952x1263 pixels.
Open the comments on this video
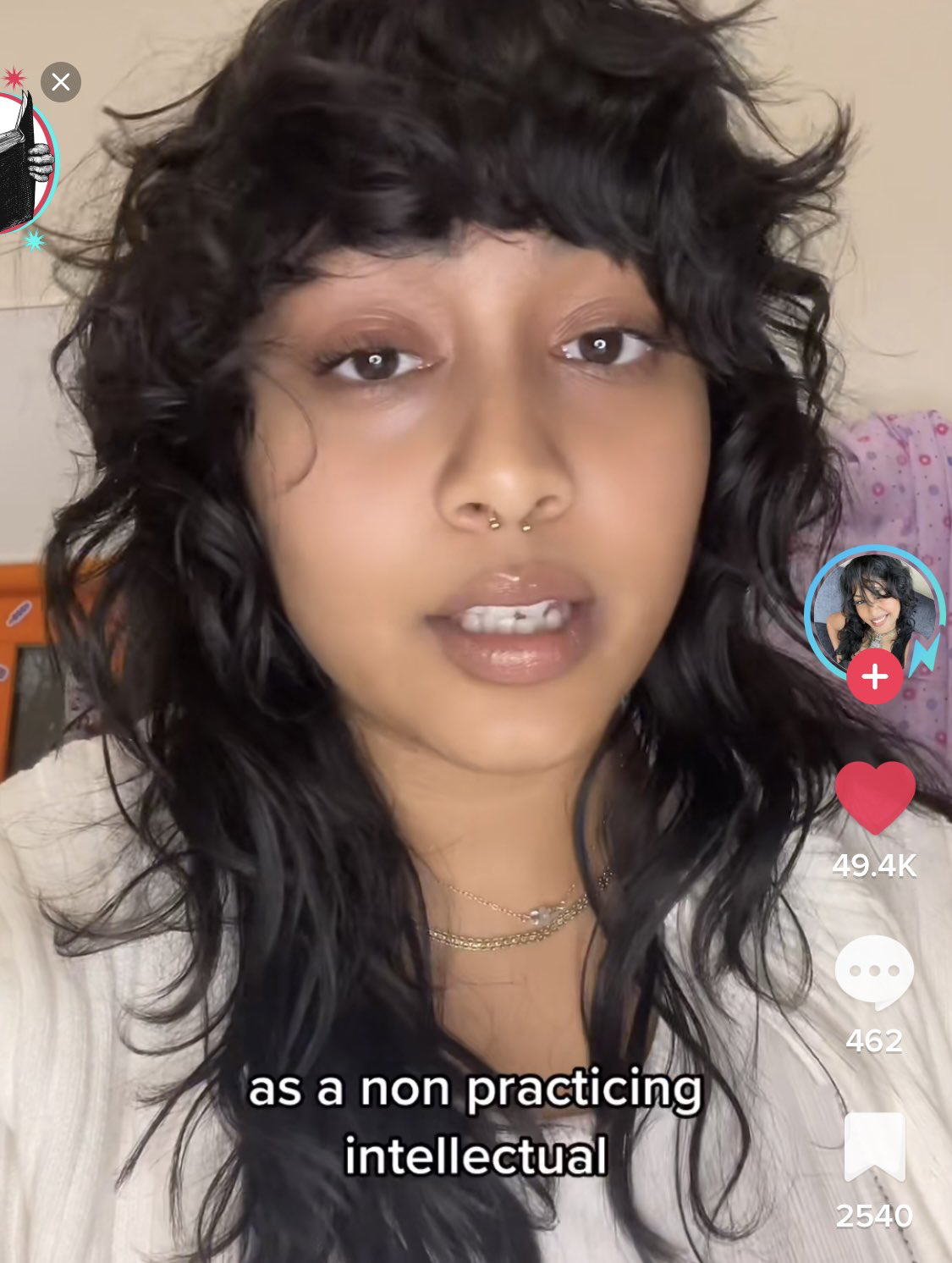click(x=874, y=971)
